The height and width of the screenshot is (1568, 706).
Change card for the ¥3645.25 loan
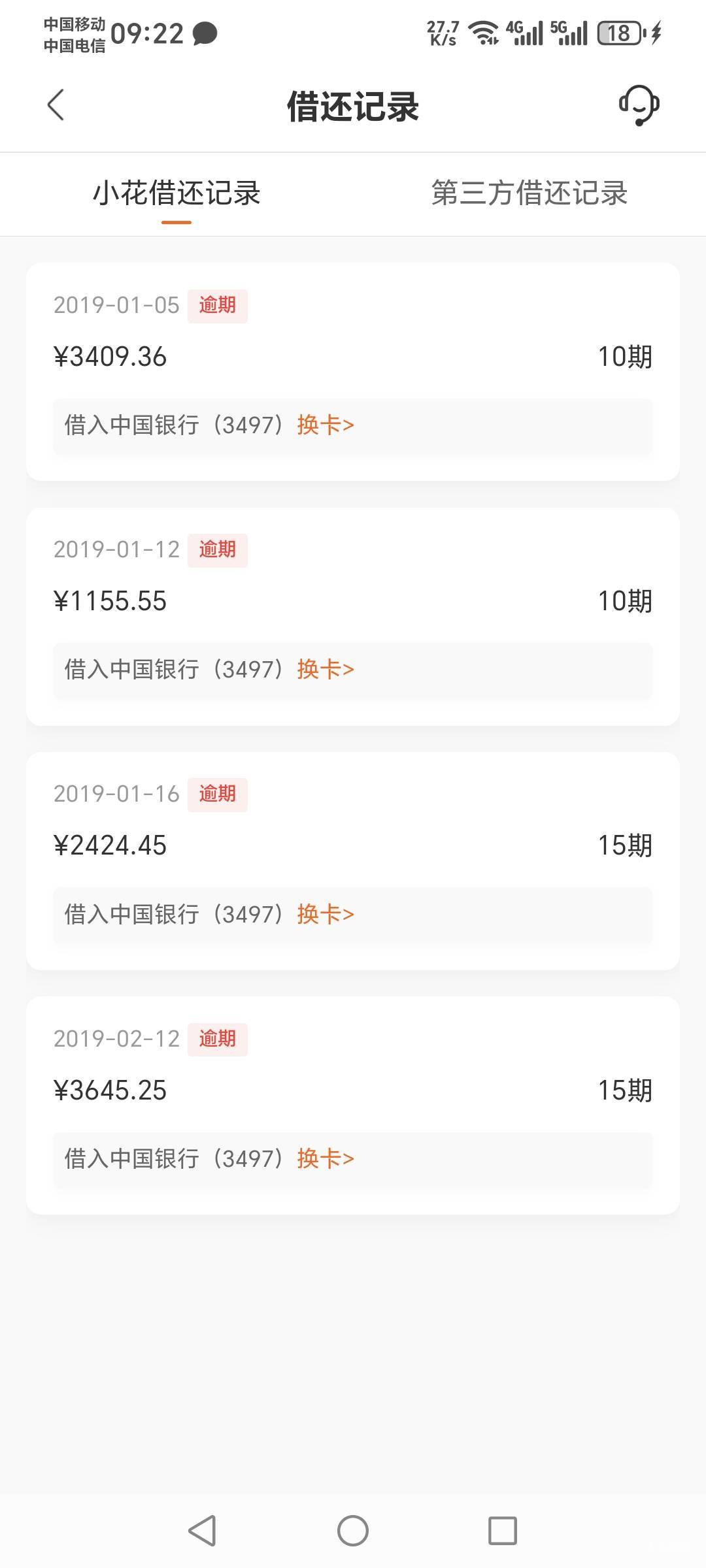326,1159
